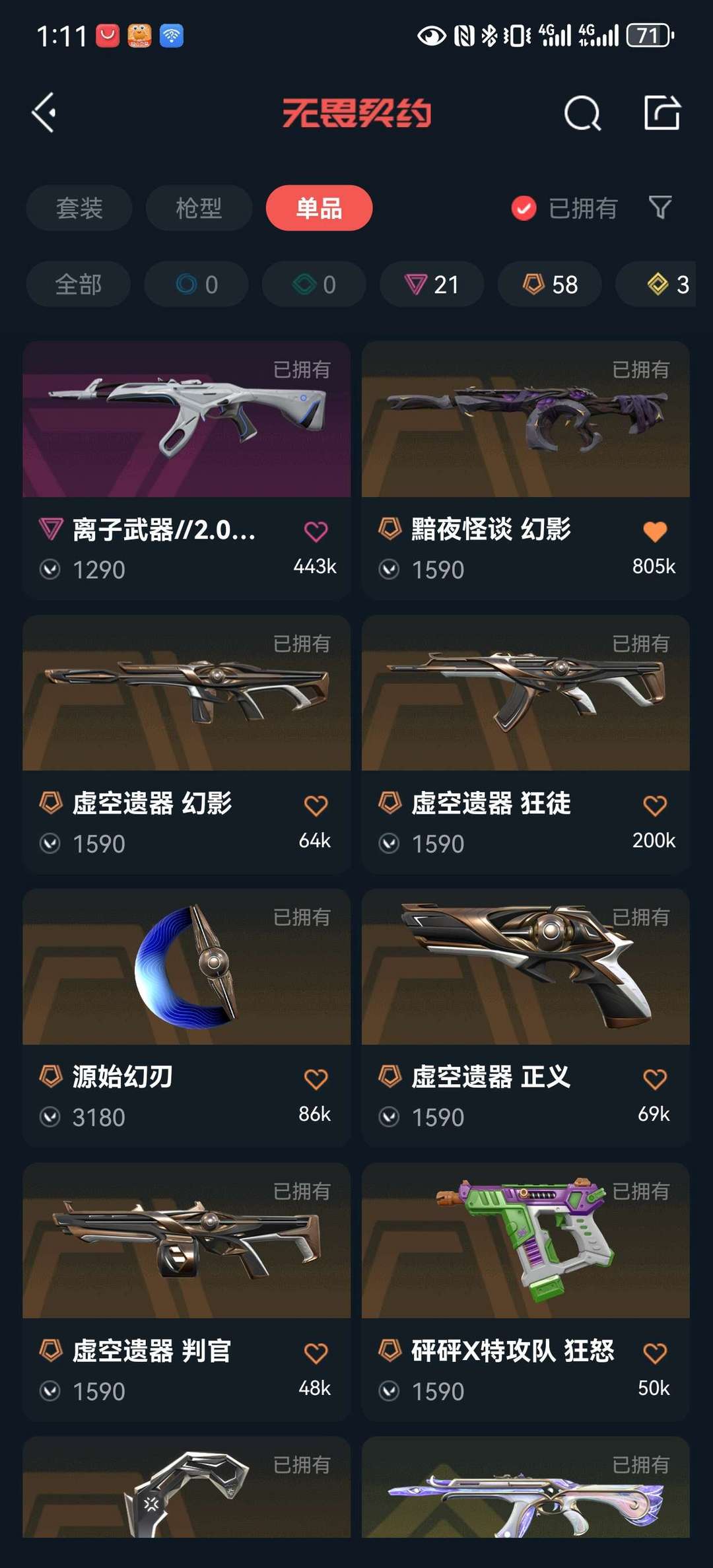Viewport: 713px width, 1568px height.
Task: Favorite the 虚空遗器 幻影 skin
Action: 316,805
